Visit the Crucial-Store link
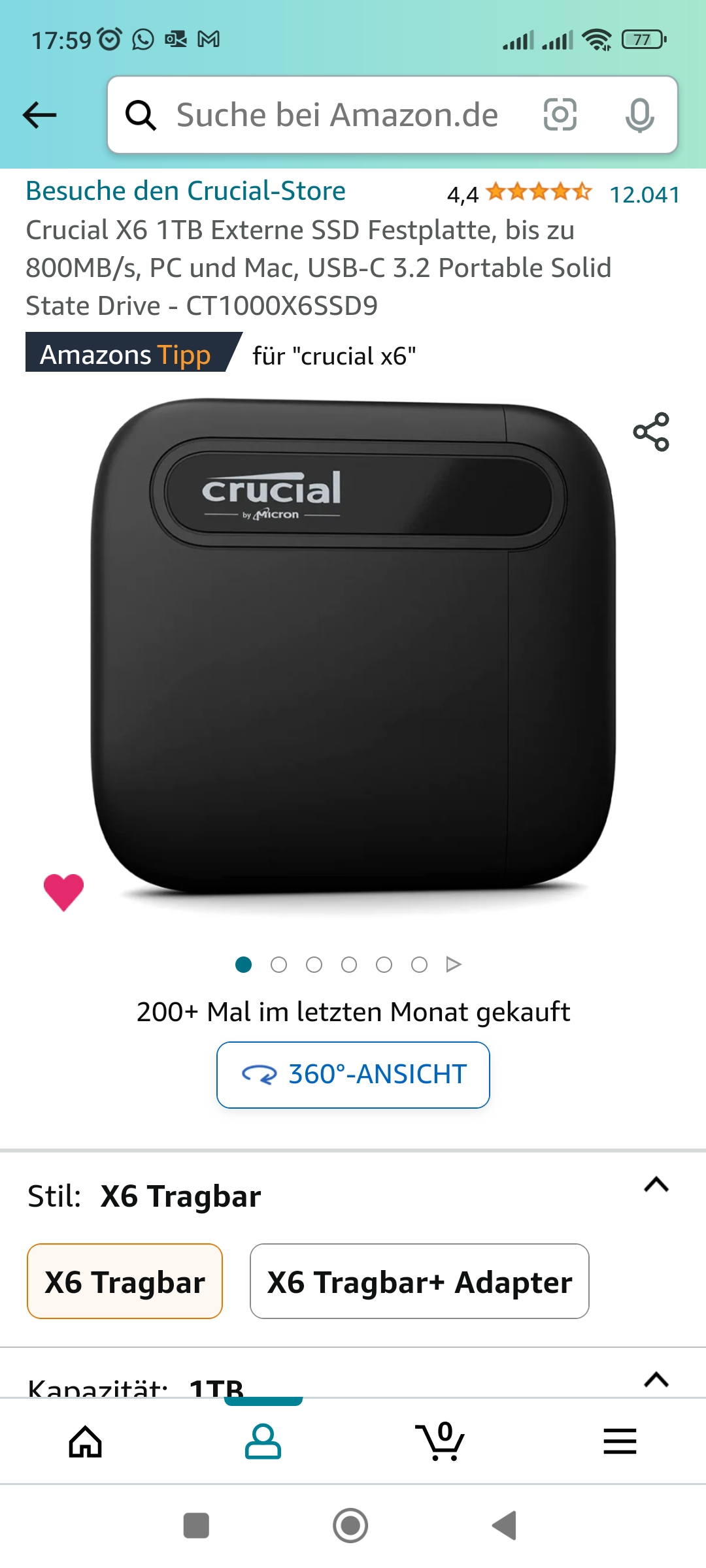The width and height of the screenshot is (706, 1568). click(x=186, y=191)
